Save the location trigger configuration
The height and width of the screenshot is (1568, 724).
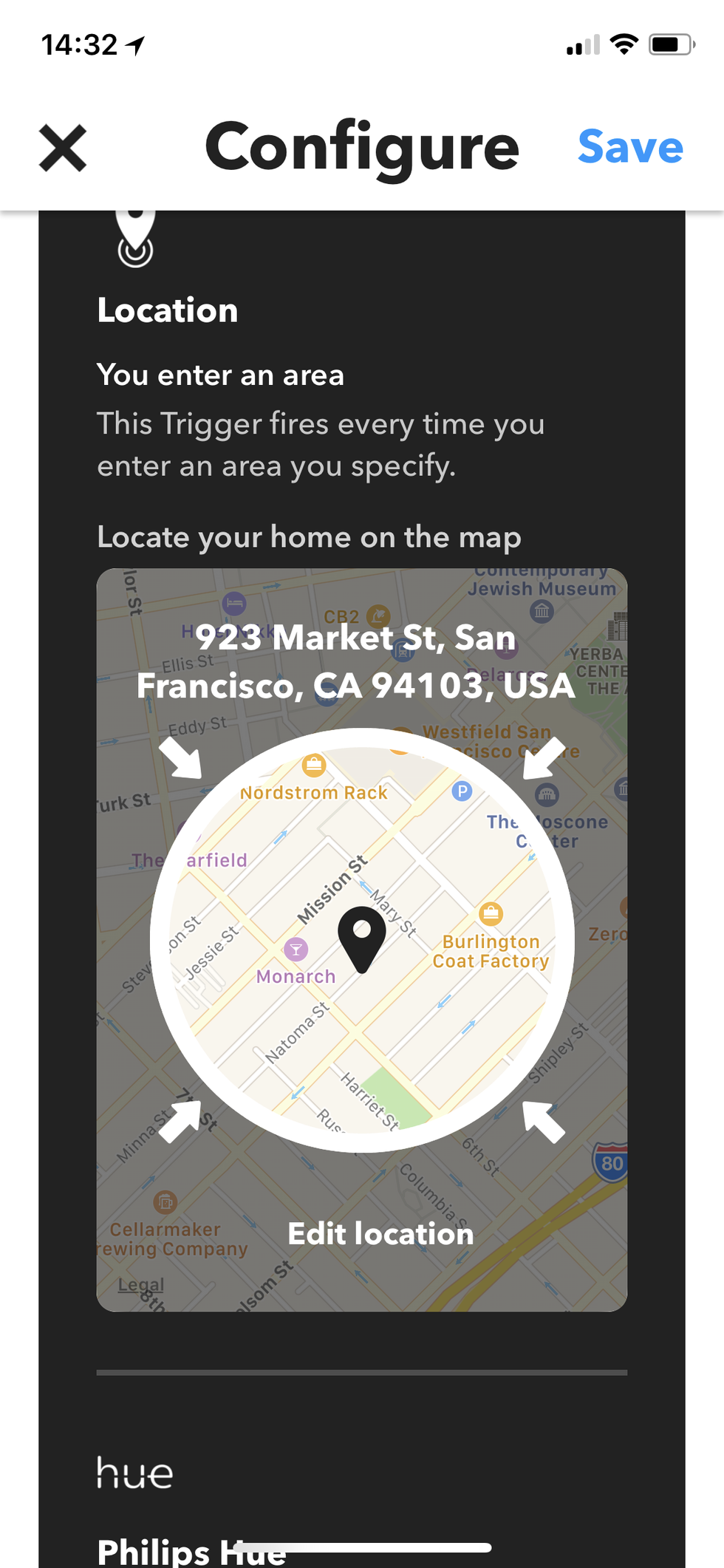[630, 146]
